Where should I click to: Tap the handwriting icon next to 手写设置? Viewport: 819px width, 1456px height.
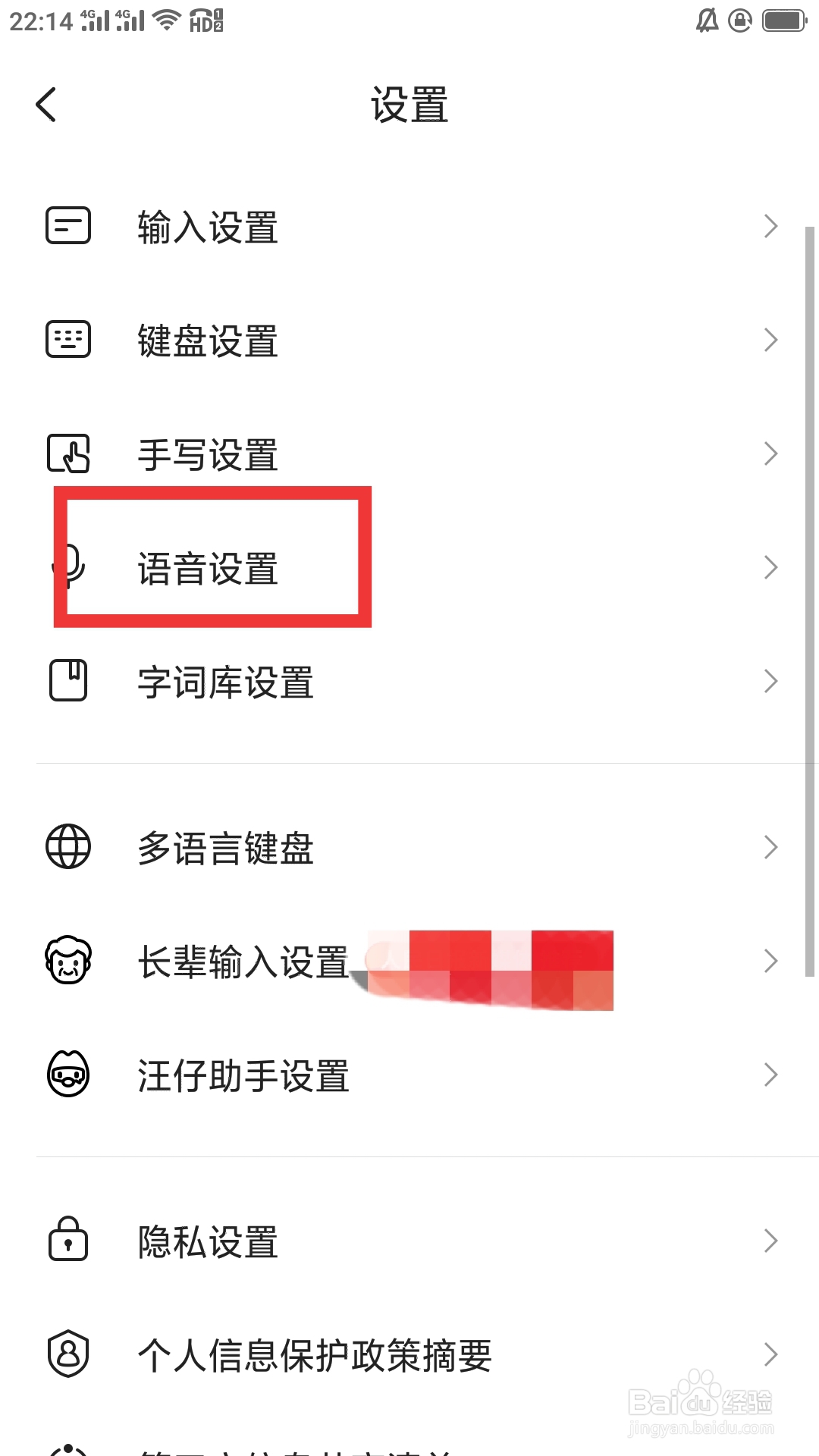point(67,453)
